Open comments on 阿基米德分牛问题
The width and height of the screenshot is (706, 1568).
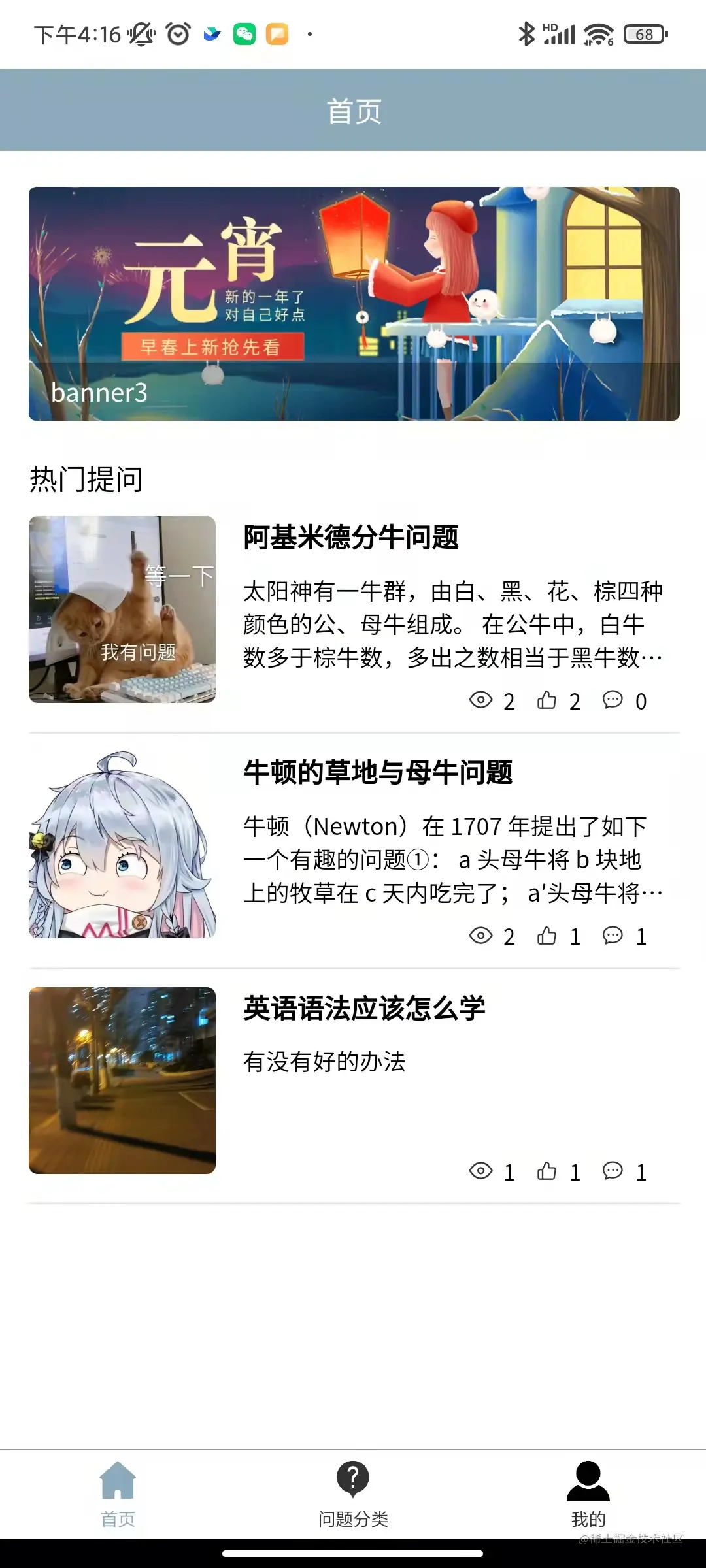613,700
